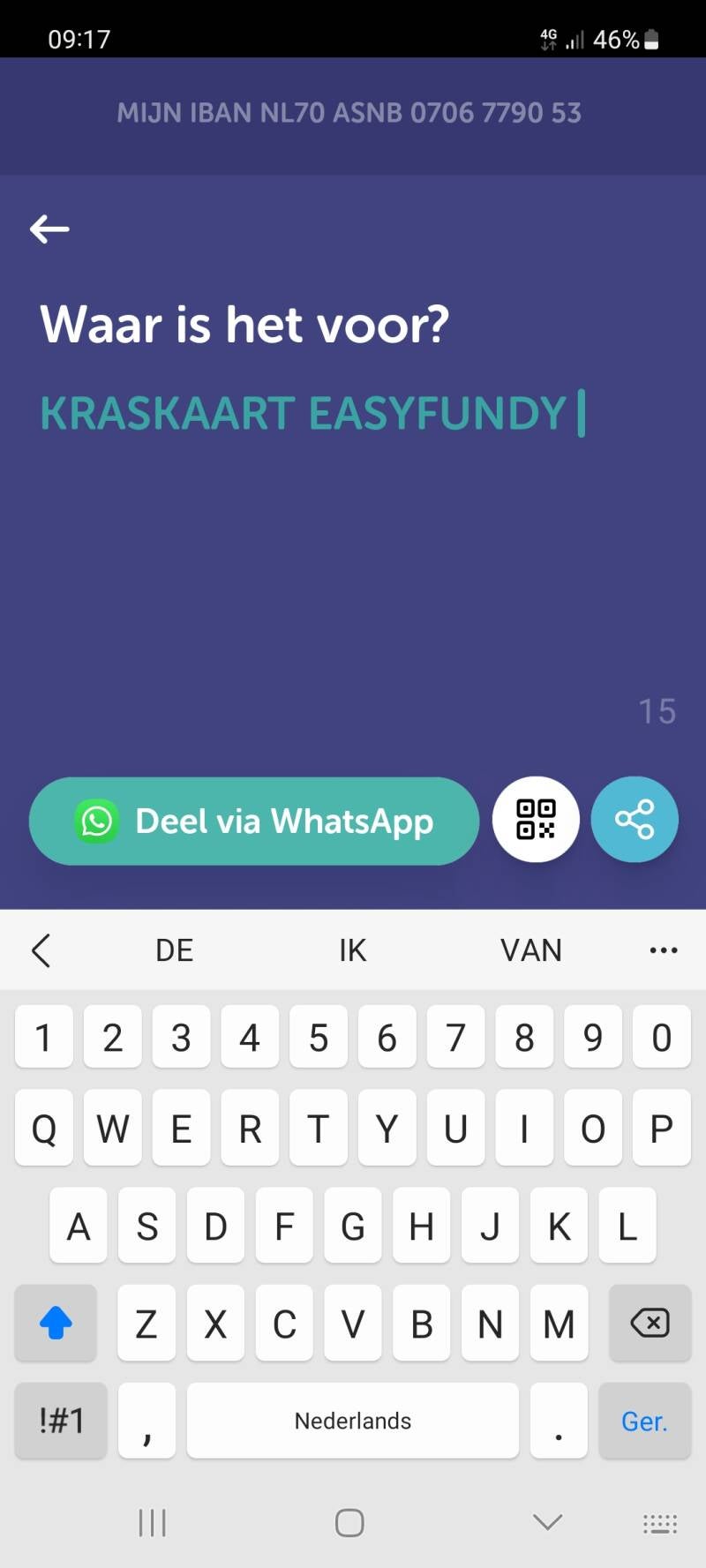Viewport: 706px width, 1568px height.
Task: Show the QR code for this request
Action: click(x=536, y=820)
